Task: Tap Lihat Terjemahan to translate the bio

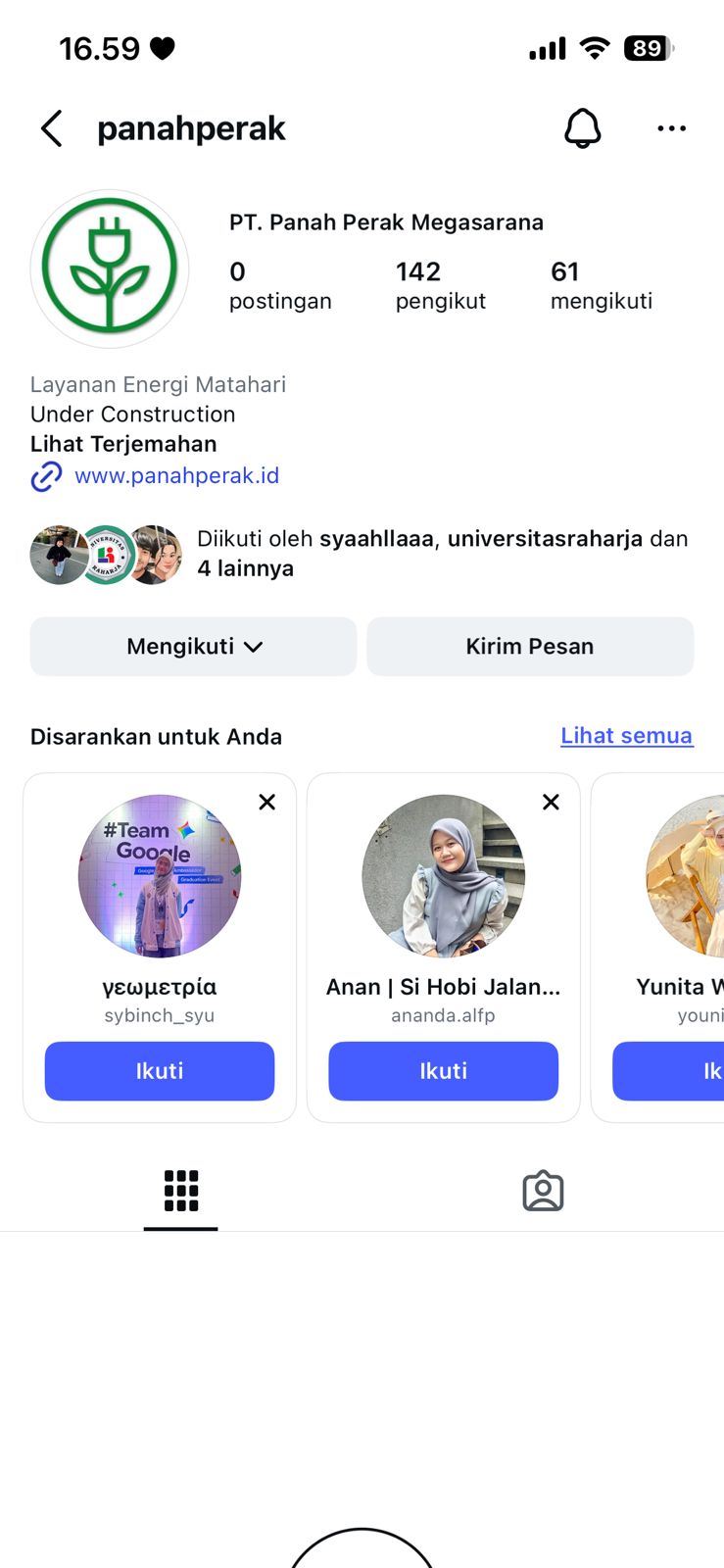Action: tap(123, 444)
